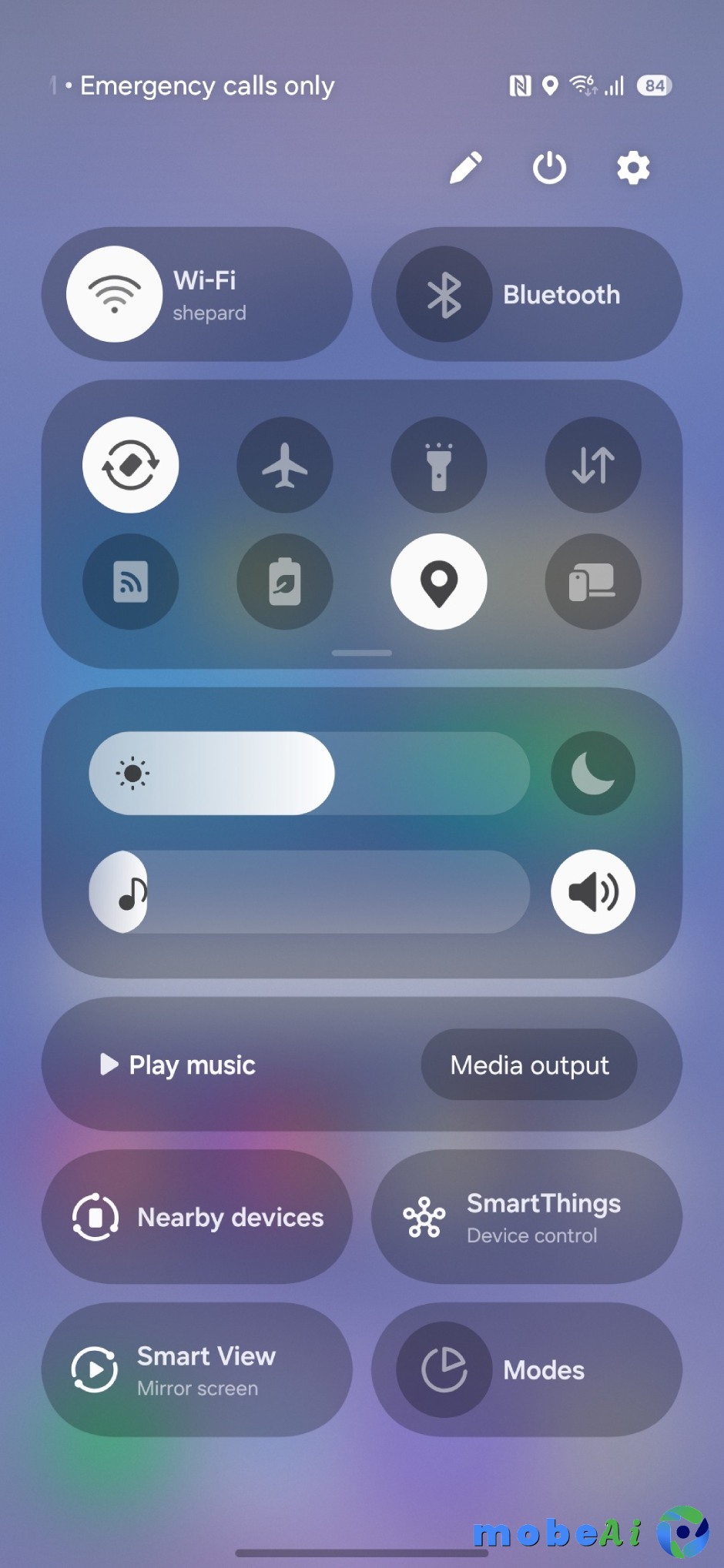The height and width of the screenshot is (1568, 724).
Task: Toggle the multi-device link tile
Action: pos(593,582)
